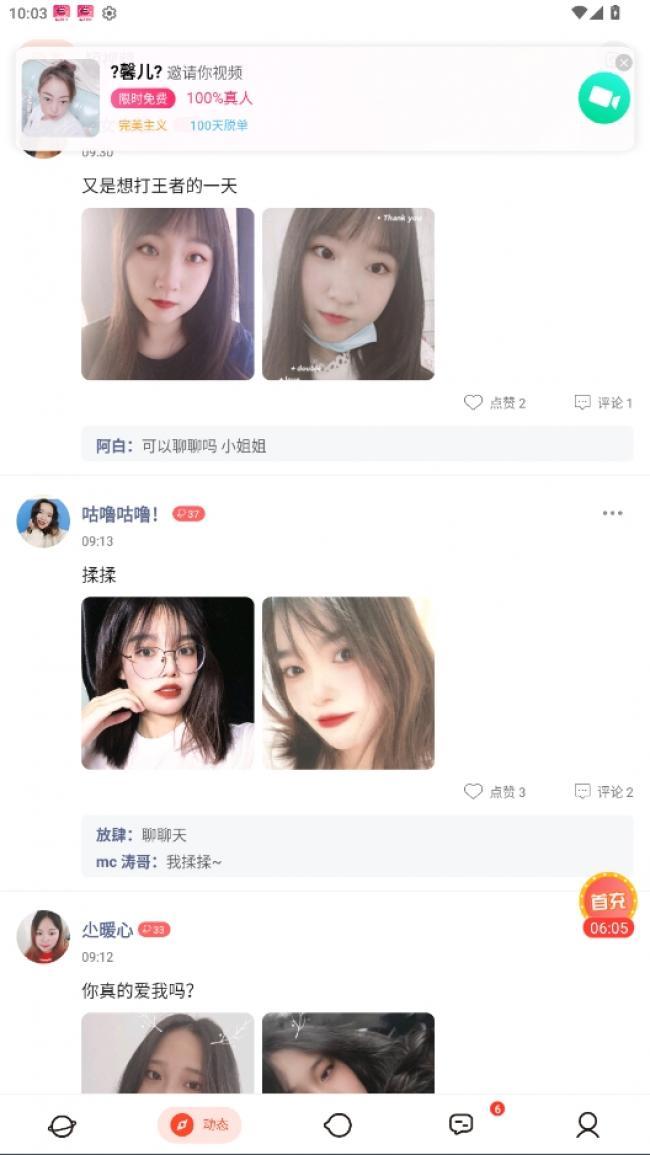Open second photo in 又是想打王者的一天 post

348,294
